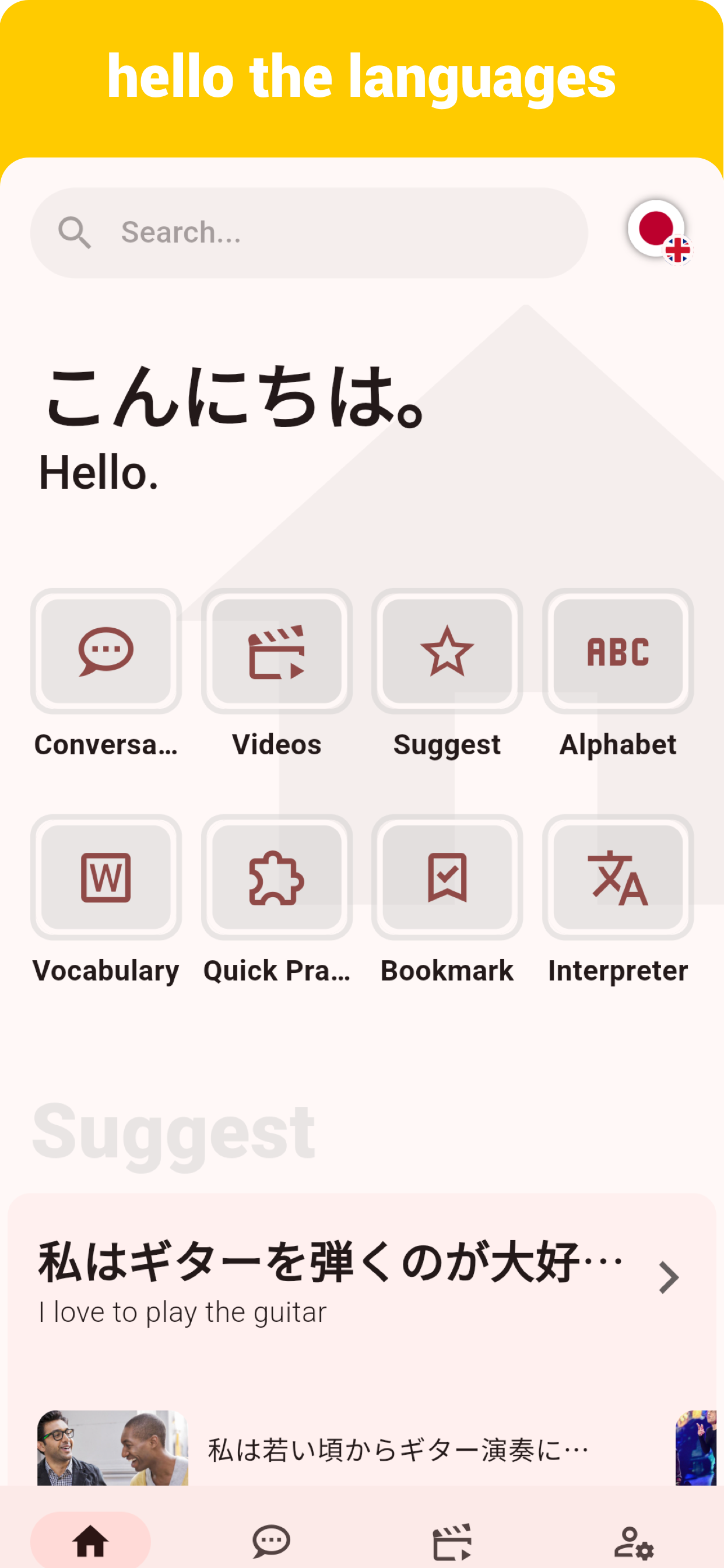The width and height of the screenshot is (724, 1568).
Task: Open the video with two men thumbnail
Action: [113, 1447]
